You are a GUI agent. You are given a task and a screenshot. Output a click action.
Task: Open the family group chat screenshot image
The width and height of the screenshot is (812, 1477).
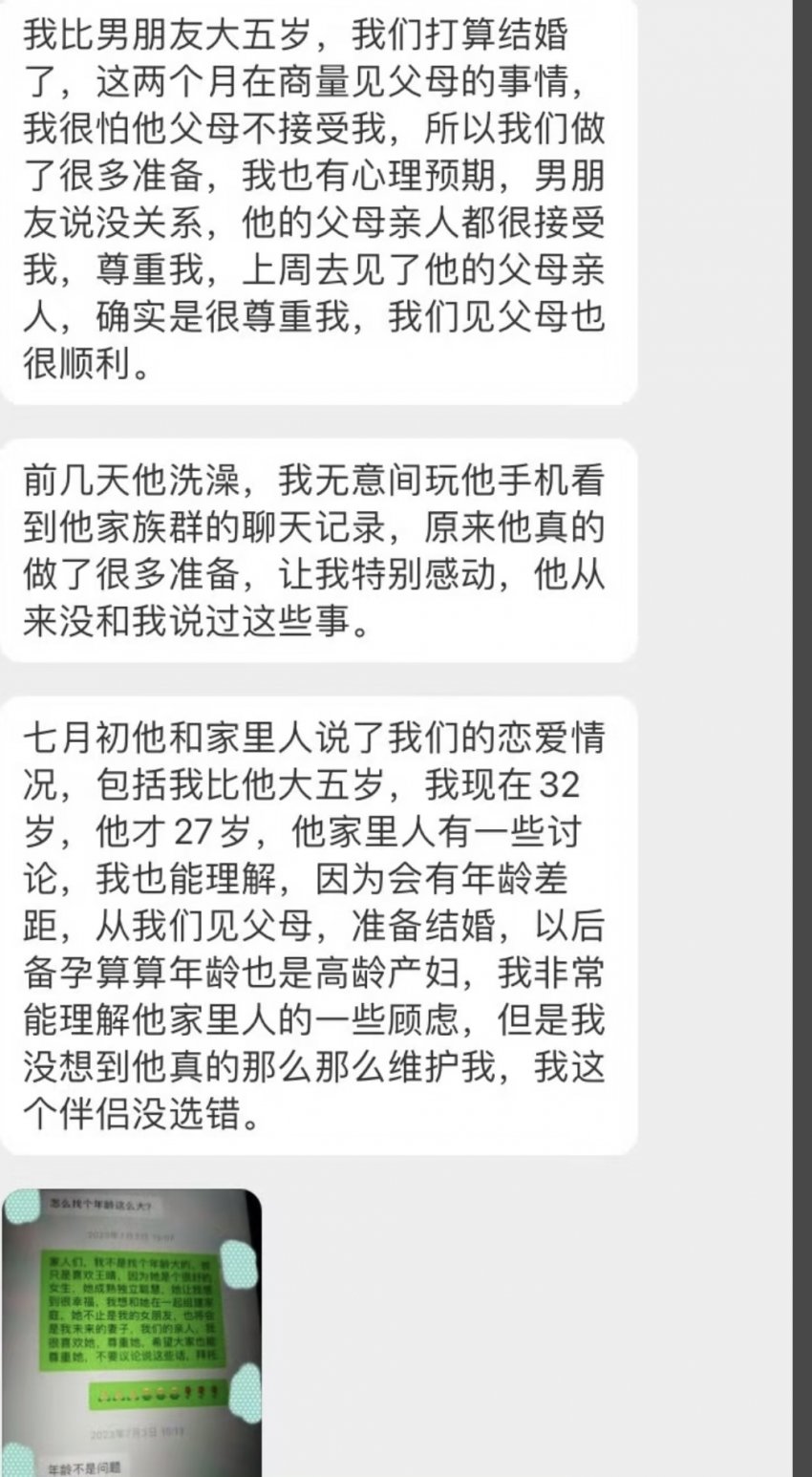point(131,1332)
